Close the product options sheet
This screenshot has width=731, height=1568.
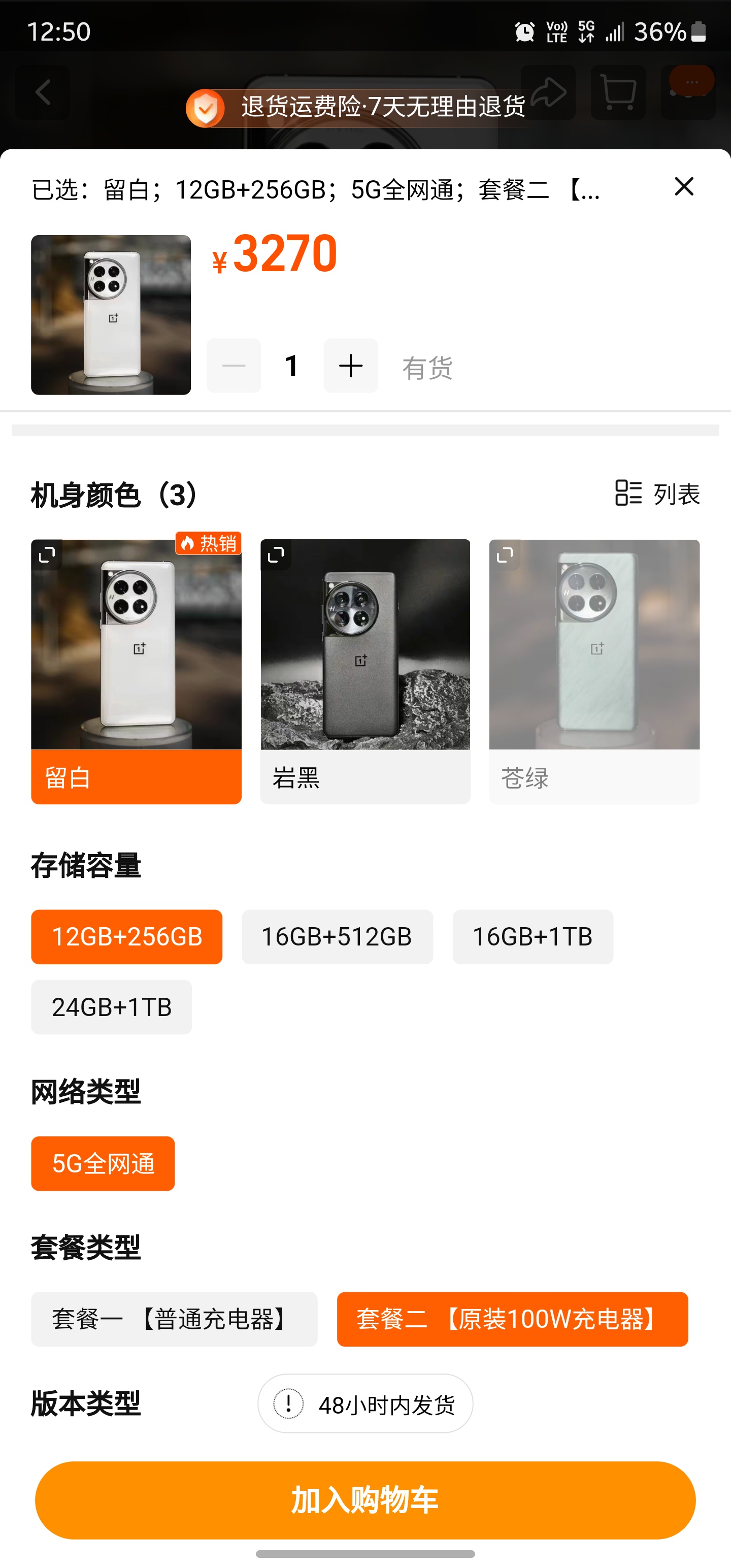tap(683, 187)
